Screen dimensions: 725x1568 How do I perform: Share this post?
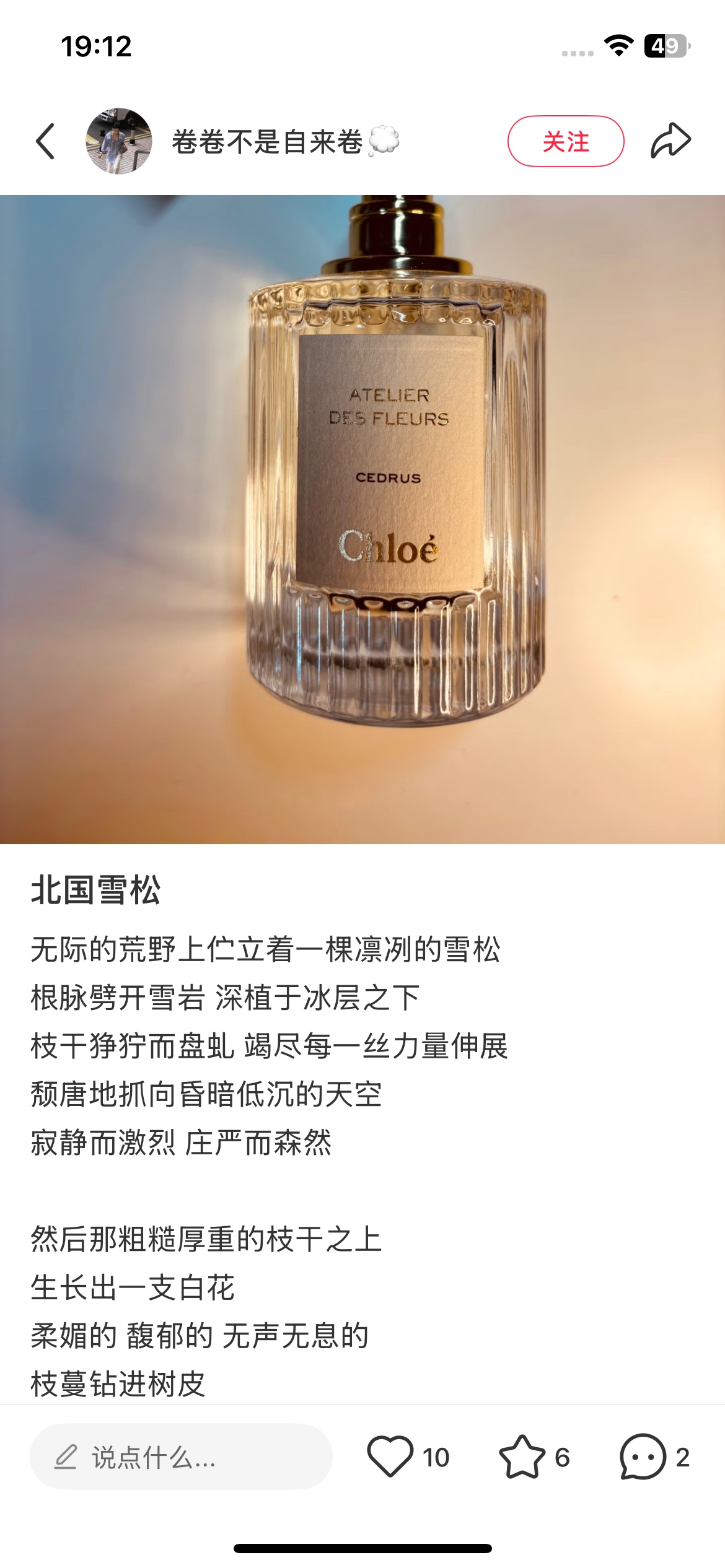(x=670, y=141)
